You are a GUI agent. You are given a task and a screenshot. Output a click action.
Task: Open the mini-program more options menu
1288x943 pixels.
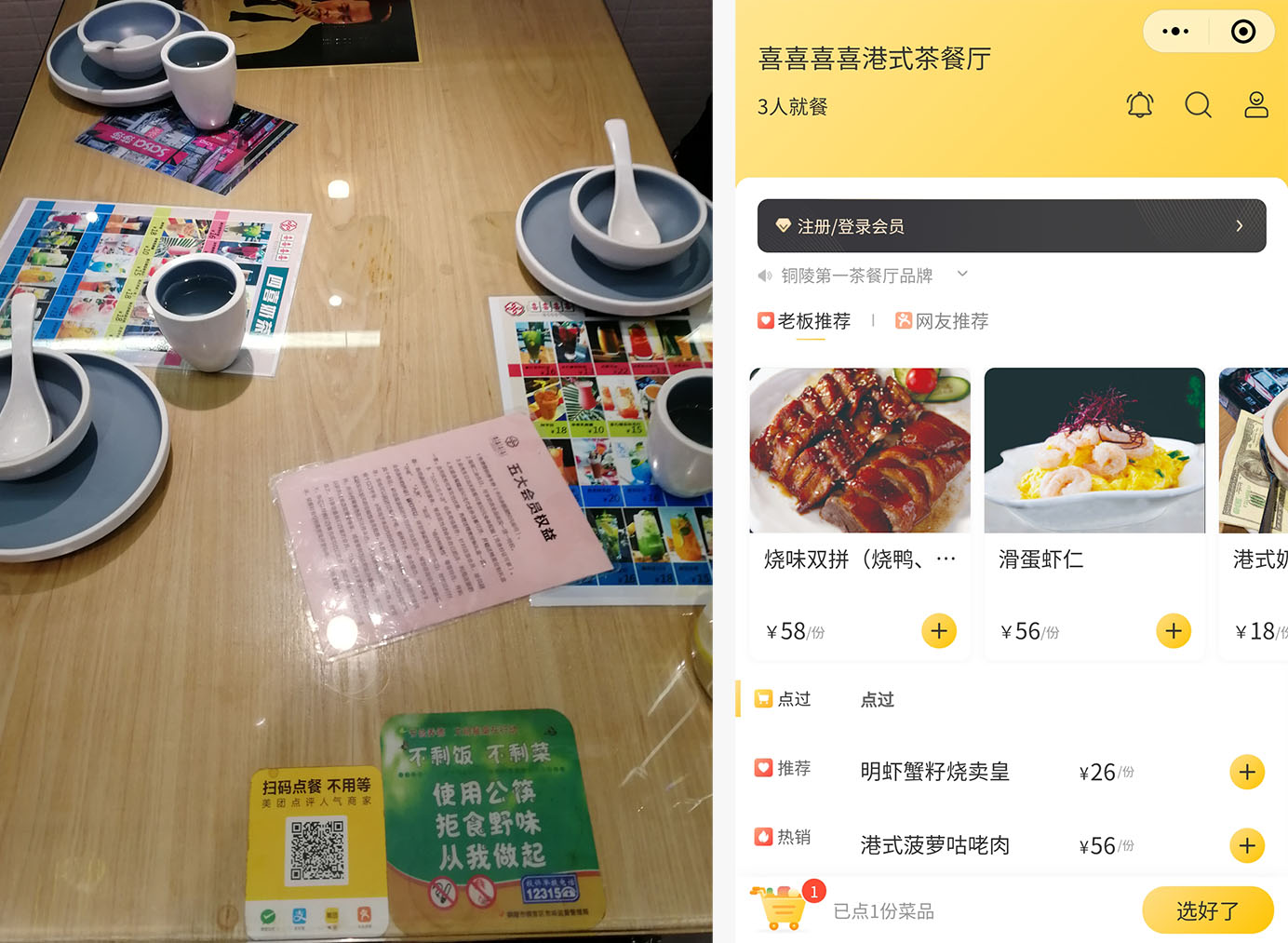tap(1175, 32)
